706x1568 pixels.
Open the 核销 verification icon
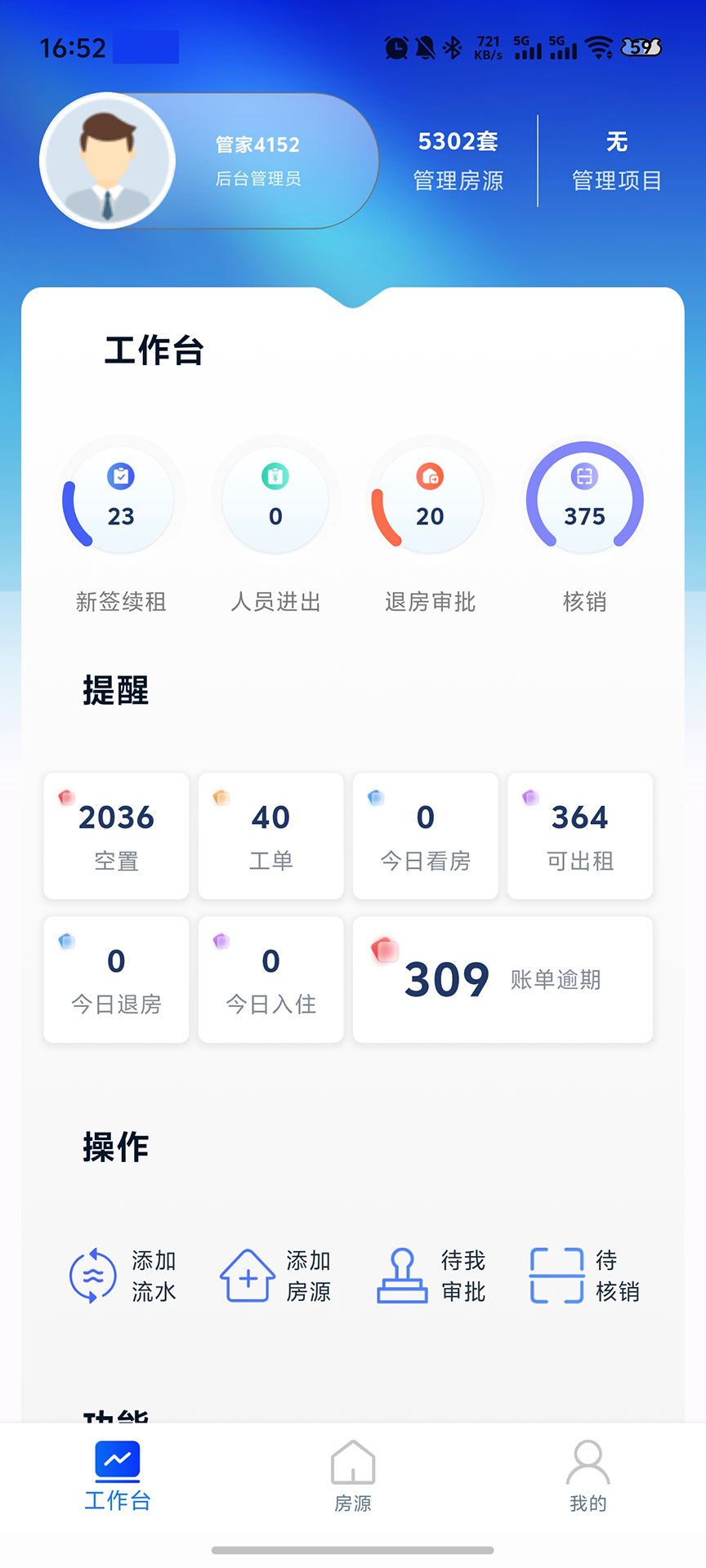click(x=584, y=499)
